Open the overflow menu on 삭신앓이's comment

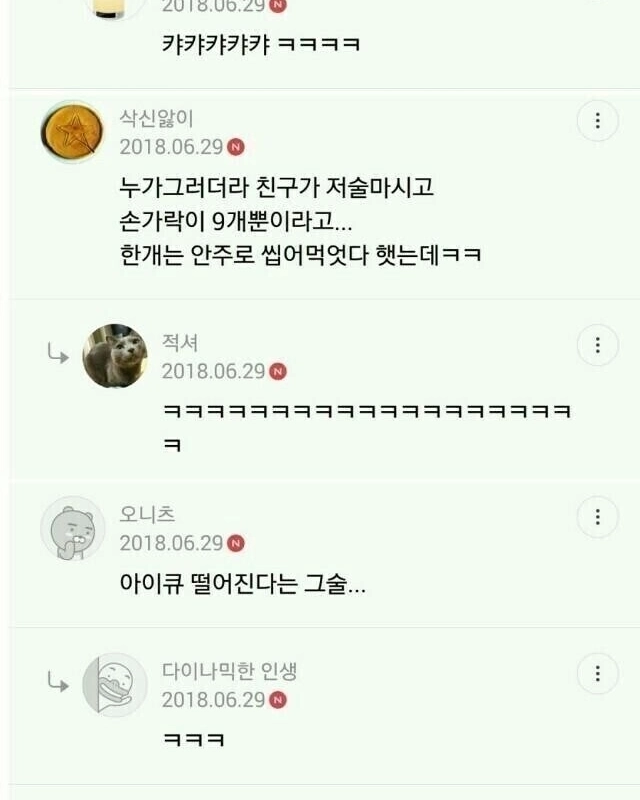coord(598,121)
